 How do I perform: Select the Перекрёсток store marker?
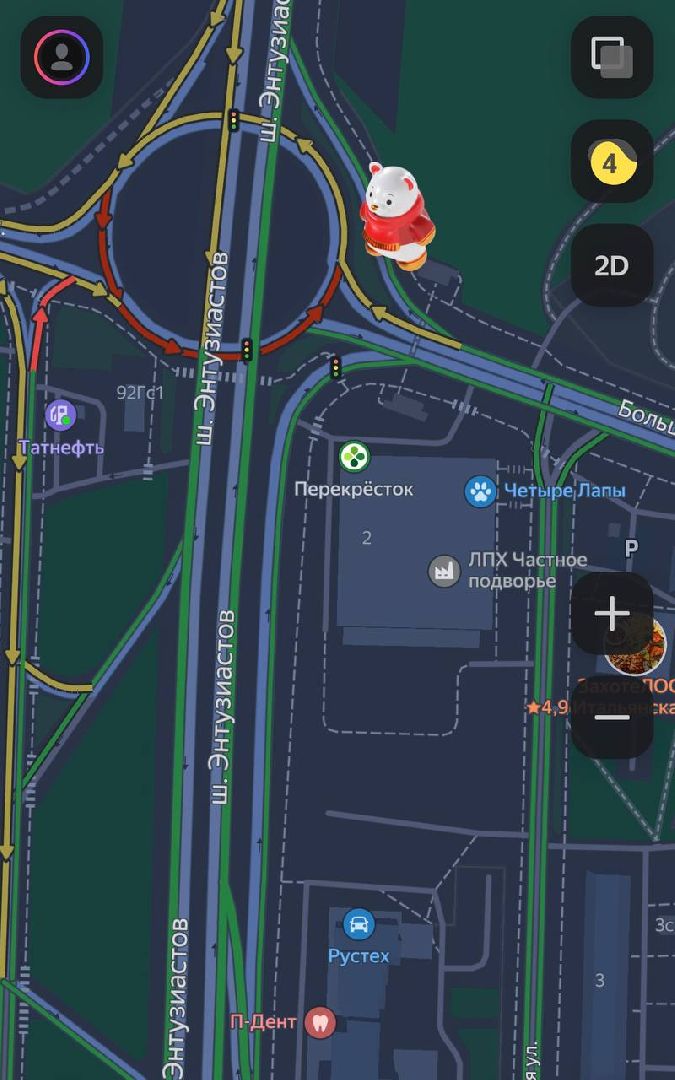353,458
